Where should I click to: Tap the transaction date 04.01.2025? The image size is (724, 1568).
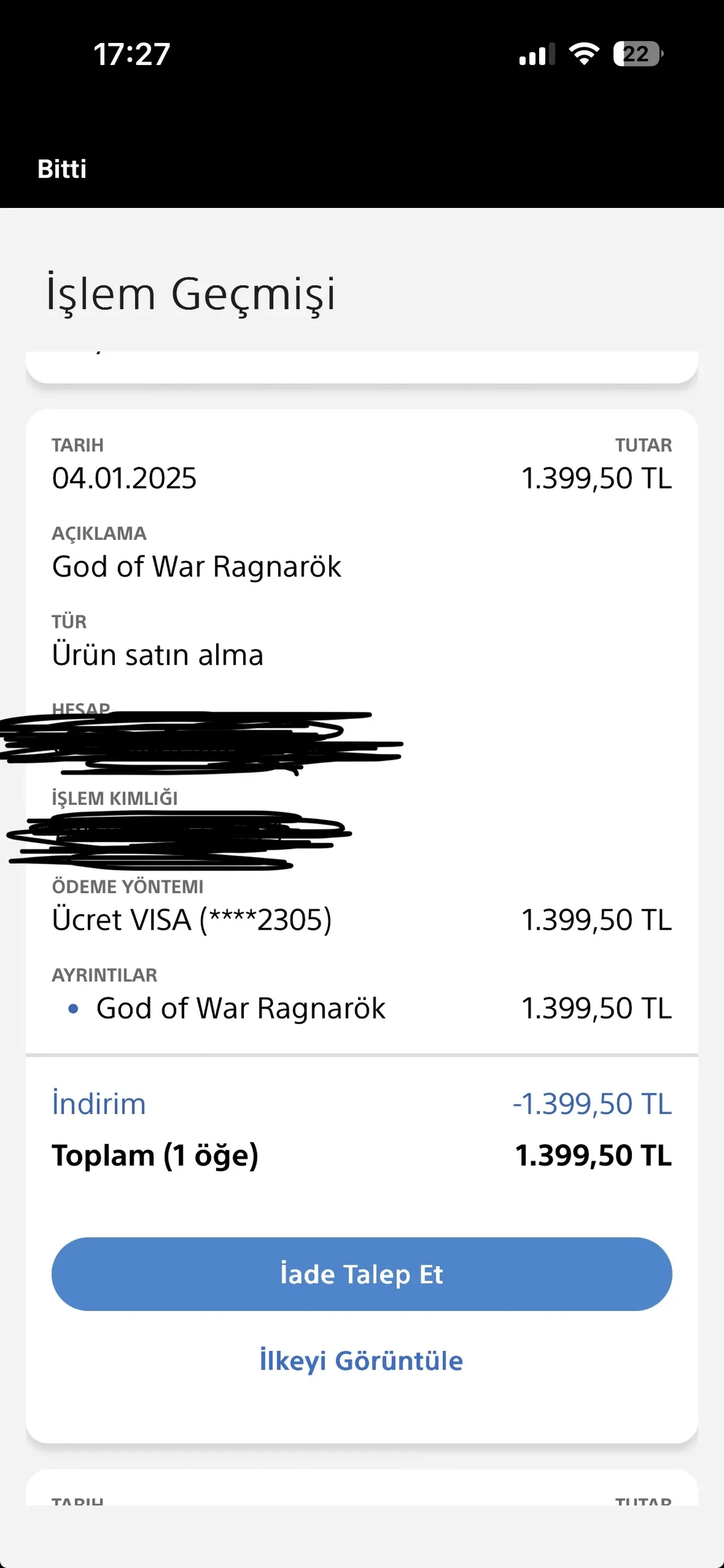pos(124,478)
